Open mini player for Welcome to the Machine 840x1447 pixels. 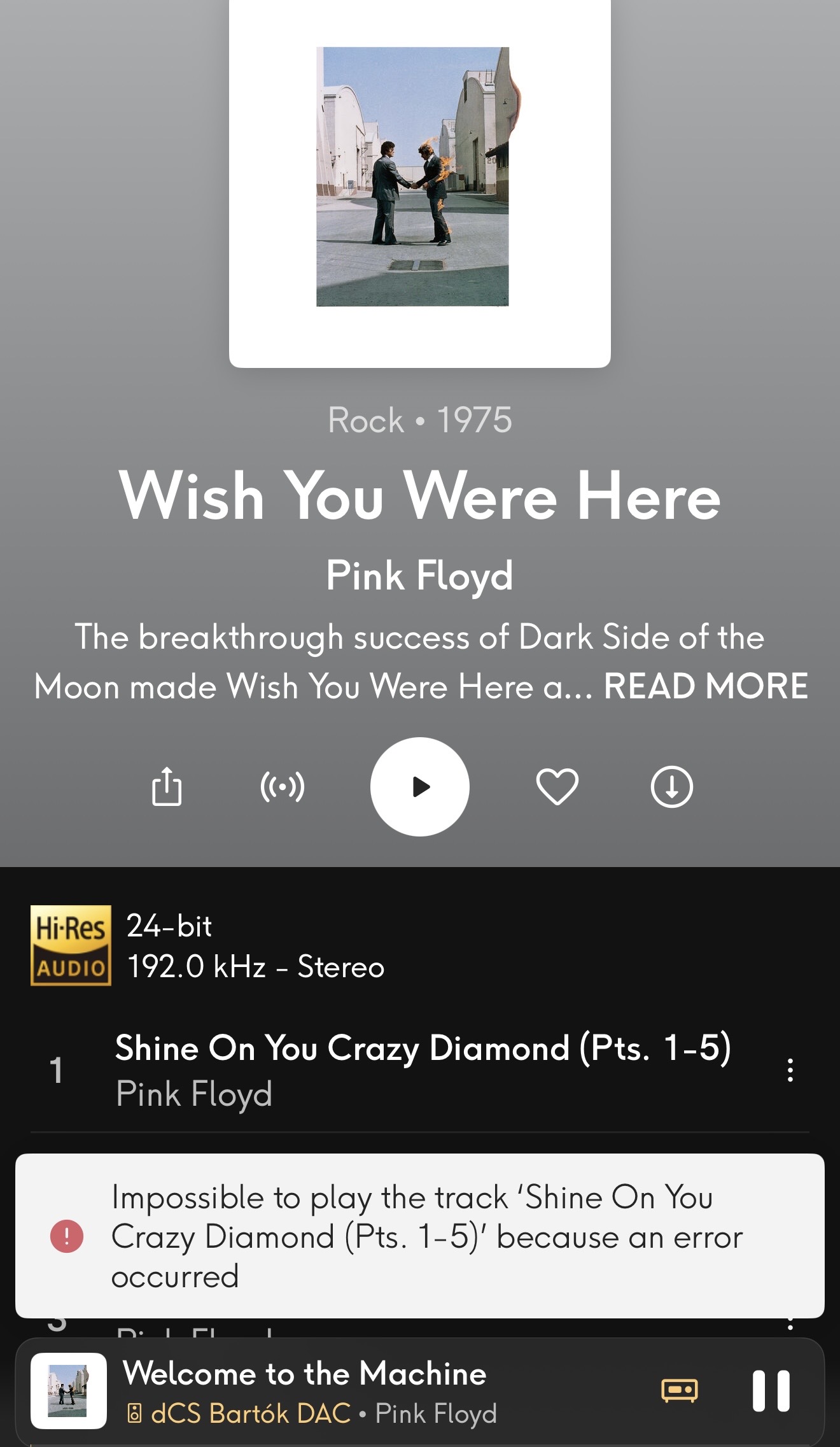coord(305,1375)
